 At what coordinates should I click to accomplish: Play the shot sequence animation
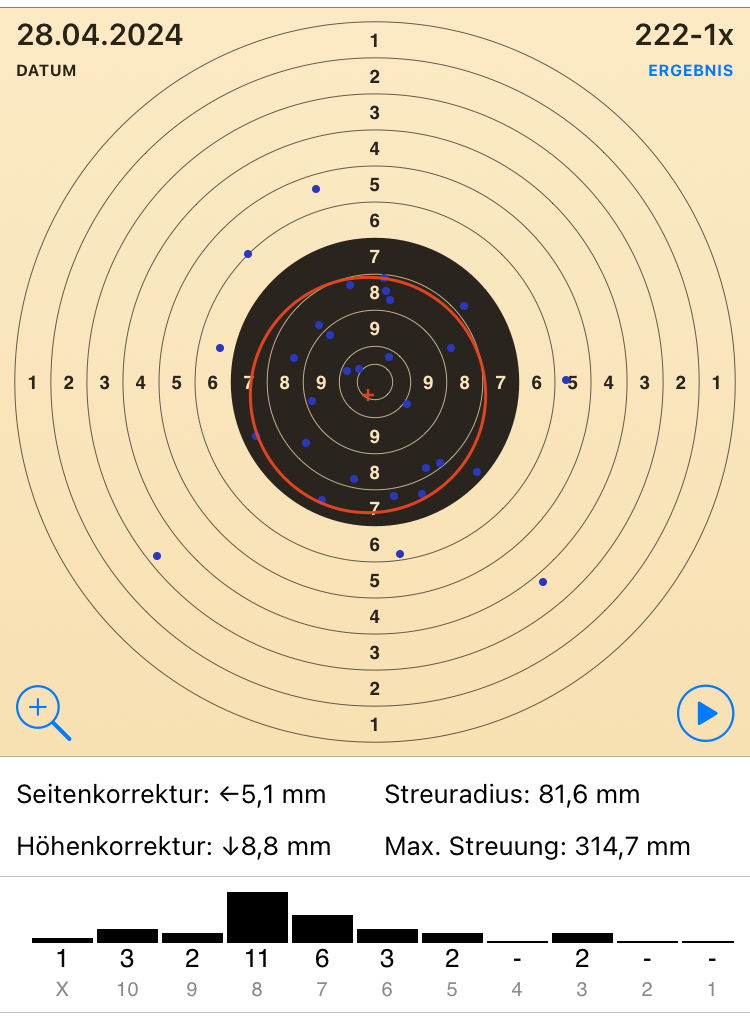705,713
